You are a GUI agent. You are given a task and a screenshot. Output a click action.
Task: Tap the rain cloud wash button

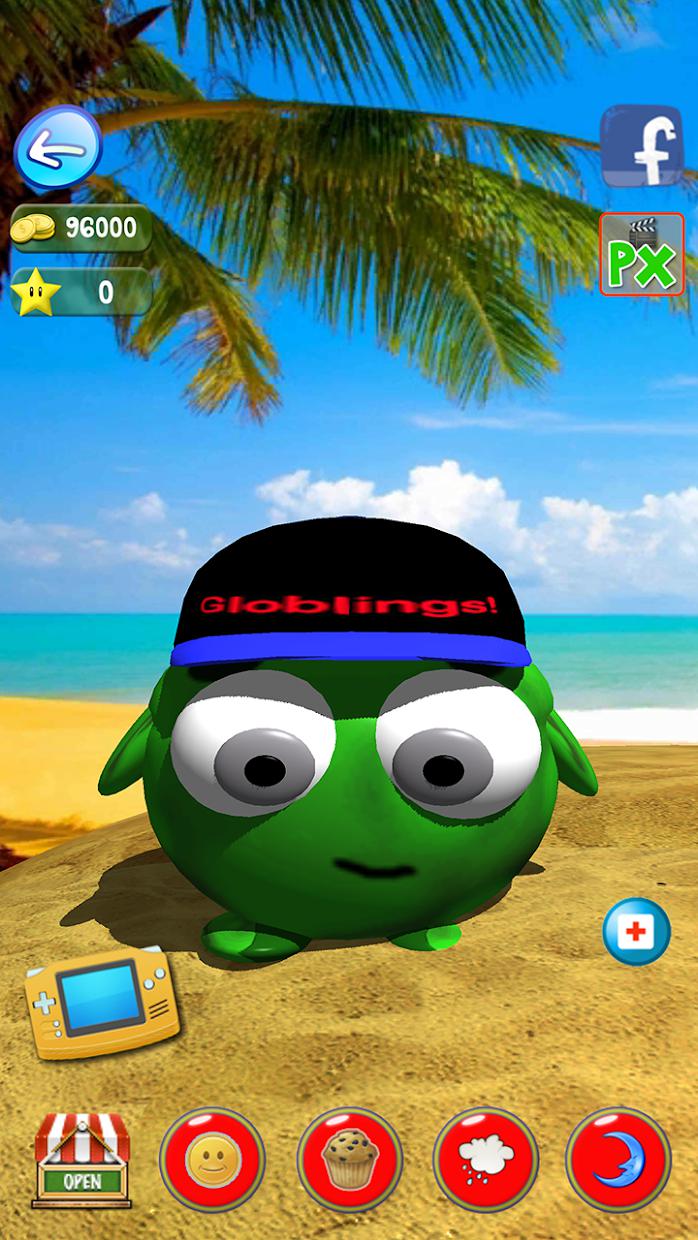click(x=485, y=1160)
